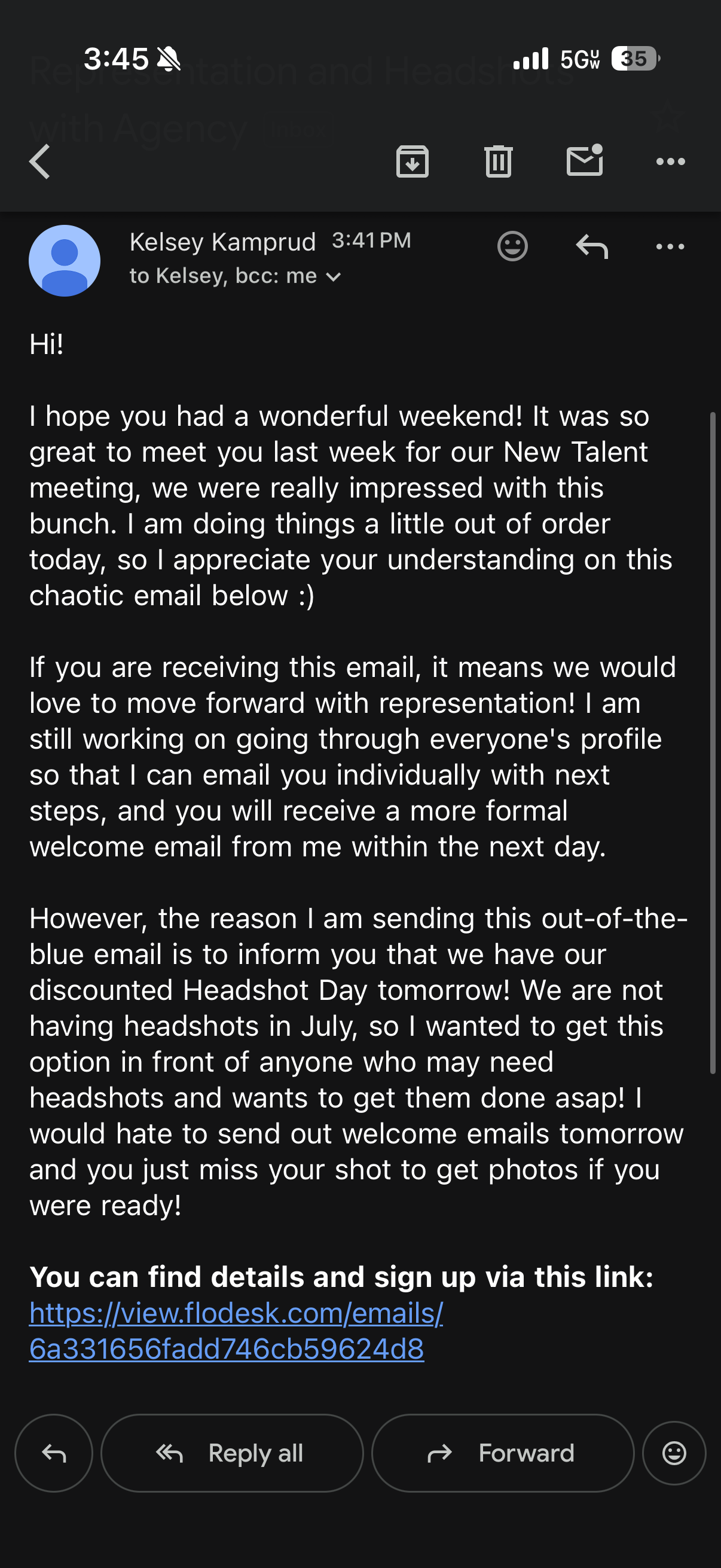Delete this email with the trash icon
The width and height of the screenshot is (721, 1568).
coord(499,161)
